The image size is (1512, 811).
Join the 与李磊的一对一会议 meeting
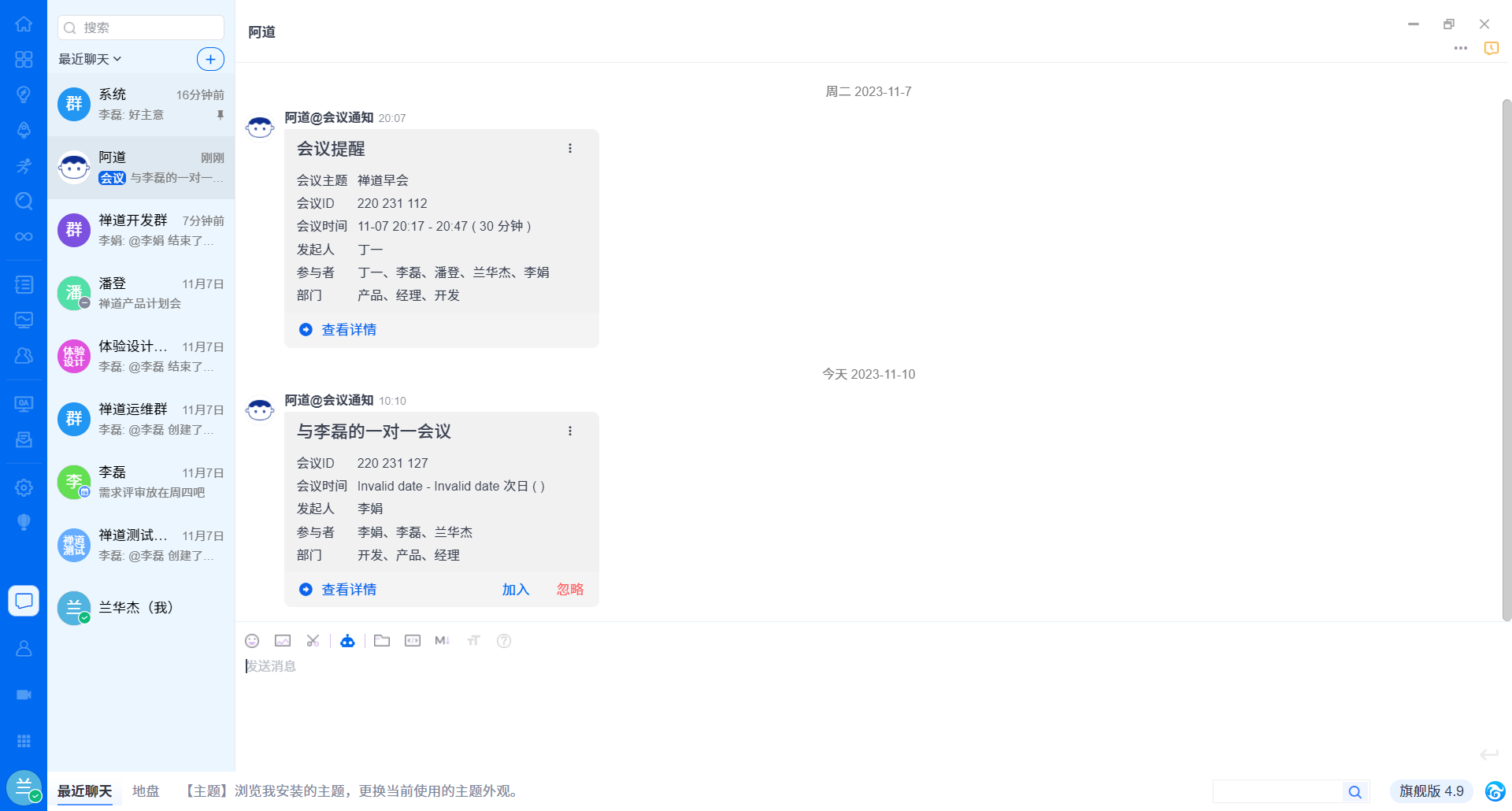[516, 590]
